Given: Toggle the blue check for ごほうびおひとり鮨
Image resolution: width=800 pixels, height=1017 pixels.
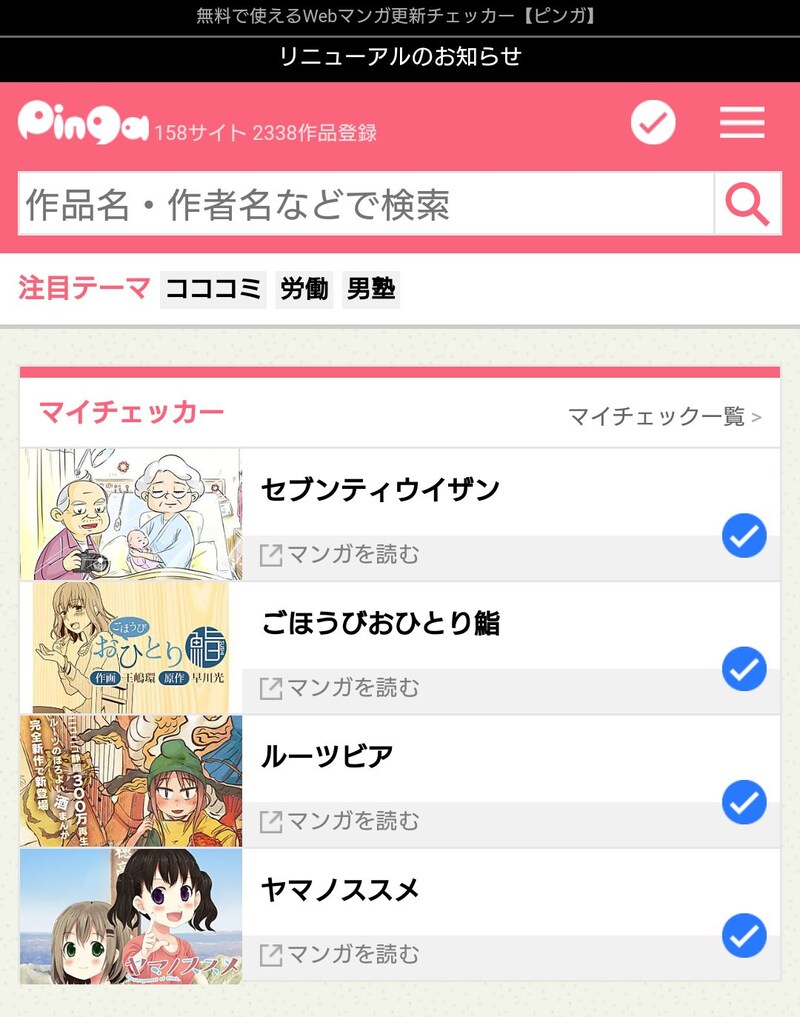Looking at the screenshot, I should [742, 670].
